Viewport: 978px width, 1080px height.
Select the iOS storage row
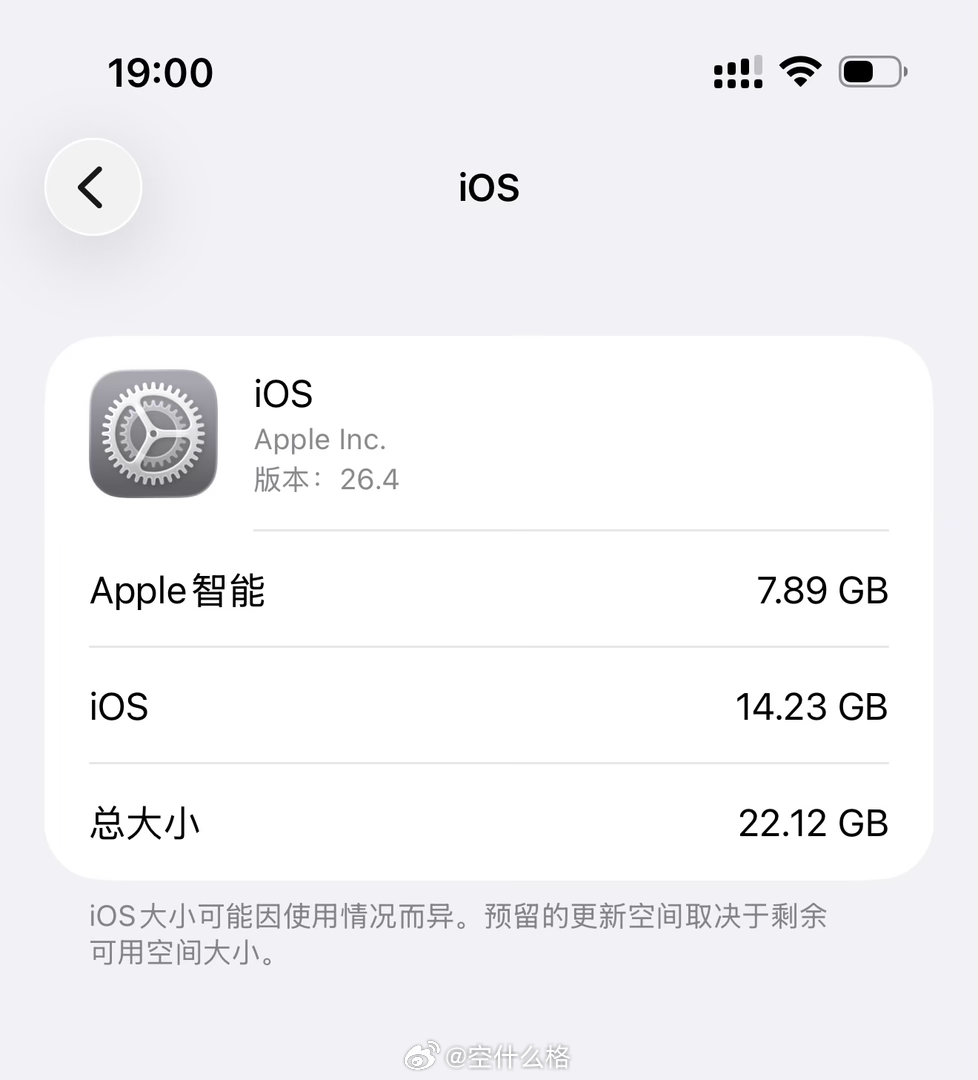(x=489, y=706)
